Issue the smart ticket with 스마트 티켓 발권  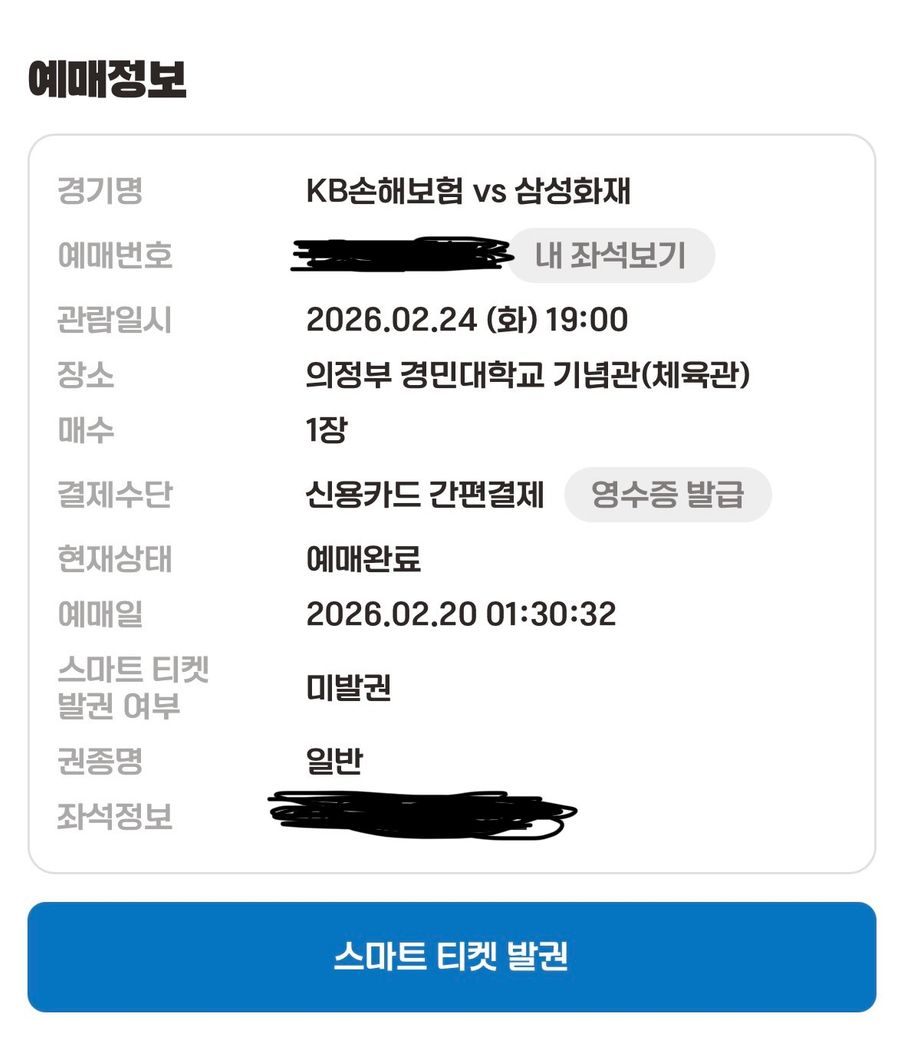(451, 957)
